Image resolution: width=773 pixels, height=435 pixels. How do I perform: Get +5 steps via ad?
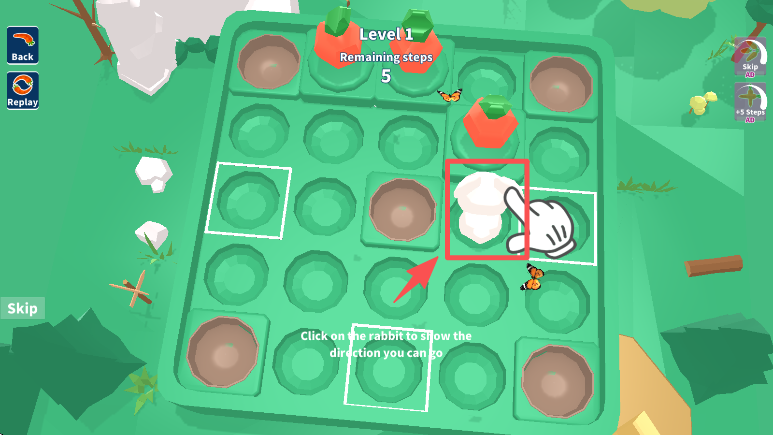(x=750, y=102)
